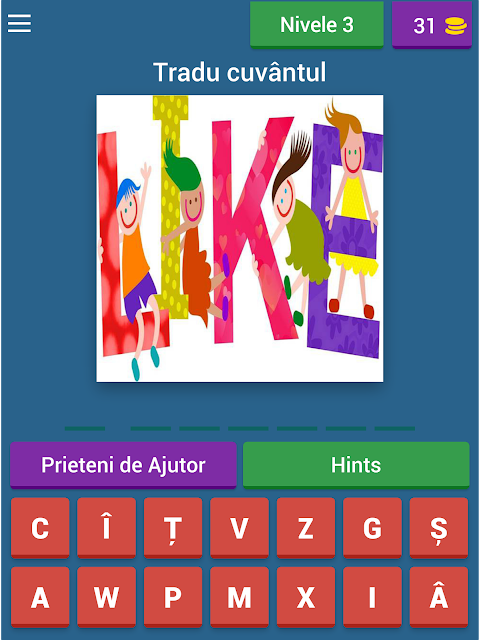
Task: Pick the letter Ș tile
Action: pyautogui.click(x=439, y=527)
